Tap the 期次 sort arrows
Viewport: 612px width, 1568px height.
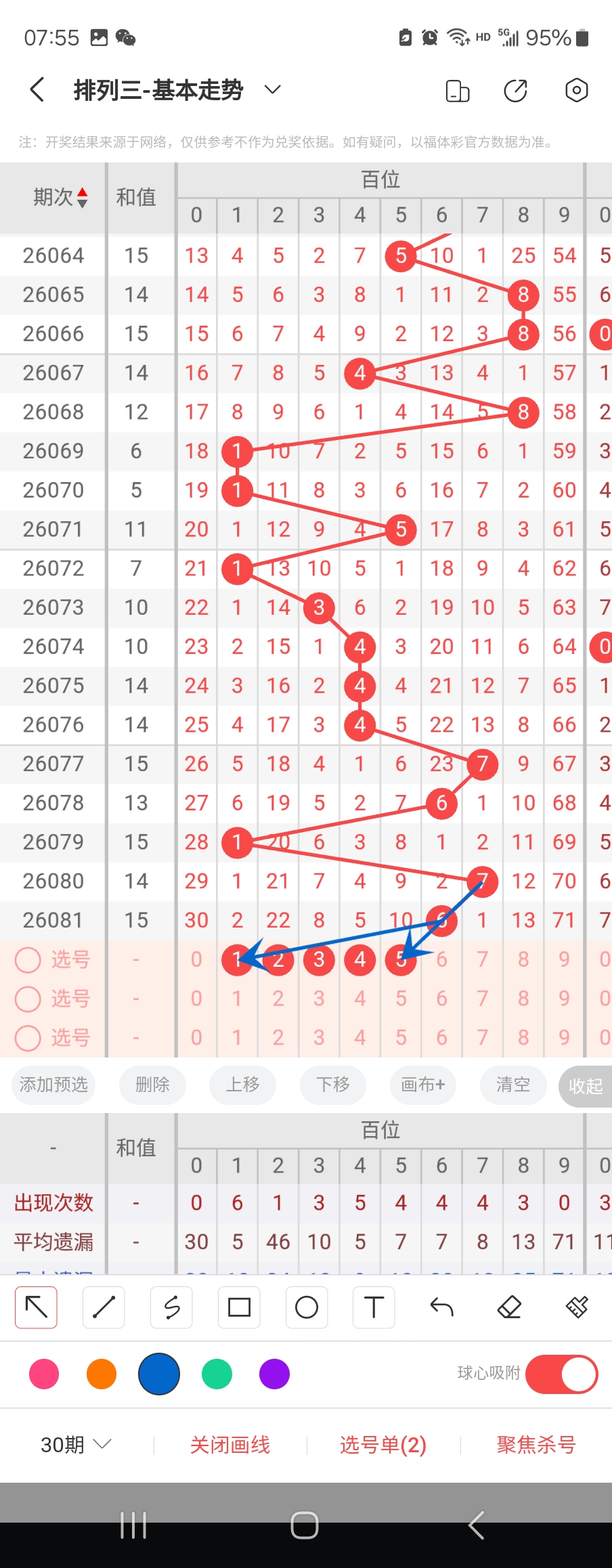click(82, 197)
